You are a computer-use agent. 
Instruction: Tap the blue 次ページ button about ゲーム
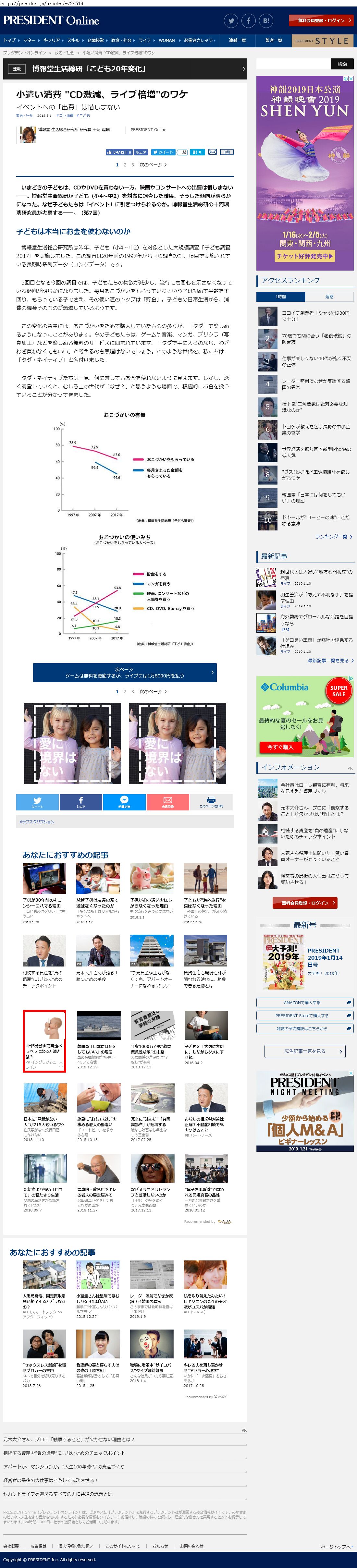[x=124, y=673]
